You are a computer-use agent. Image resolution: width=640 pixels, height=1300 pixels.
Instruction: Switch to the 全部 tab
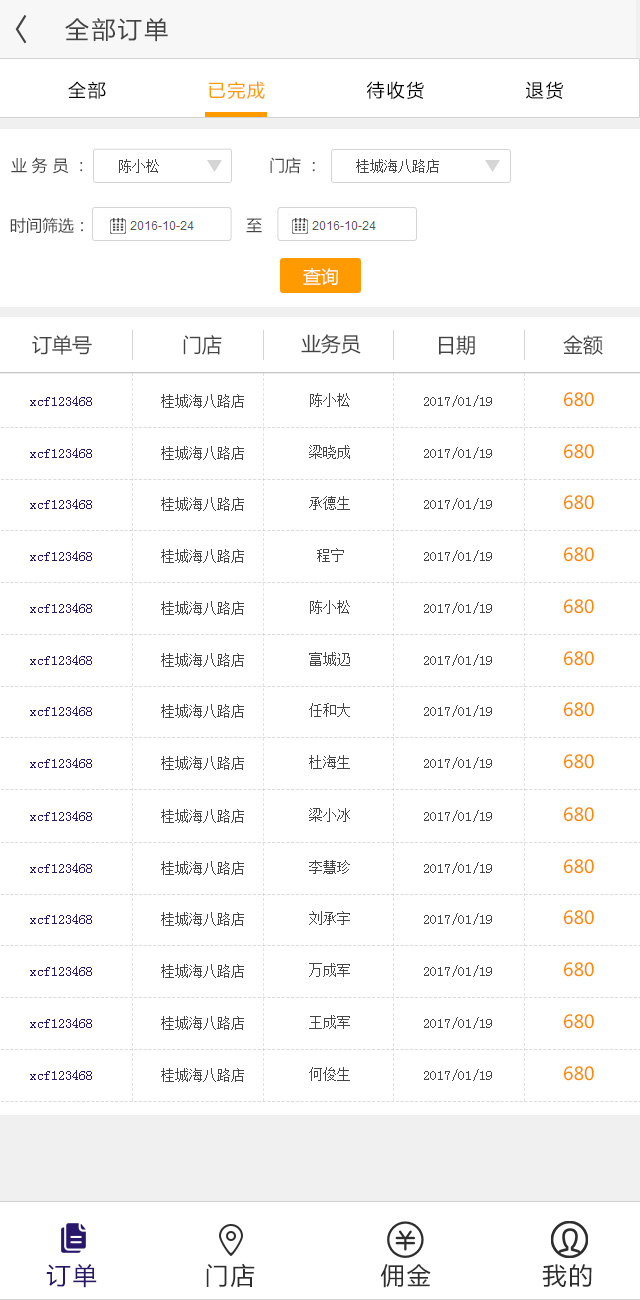pos(87,91)
